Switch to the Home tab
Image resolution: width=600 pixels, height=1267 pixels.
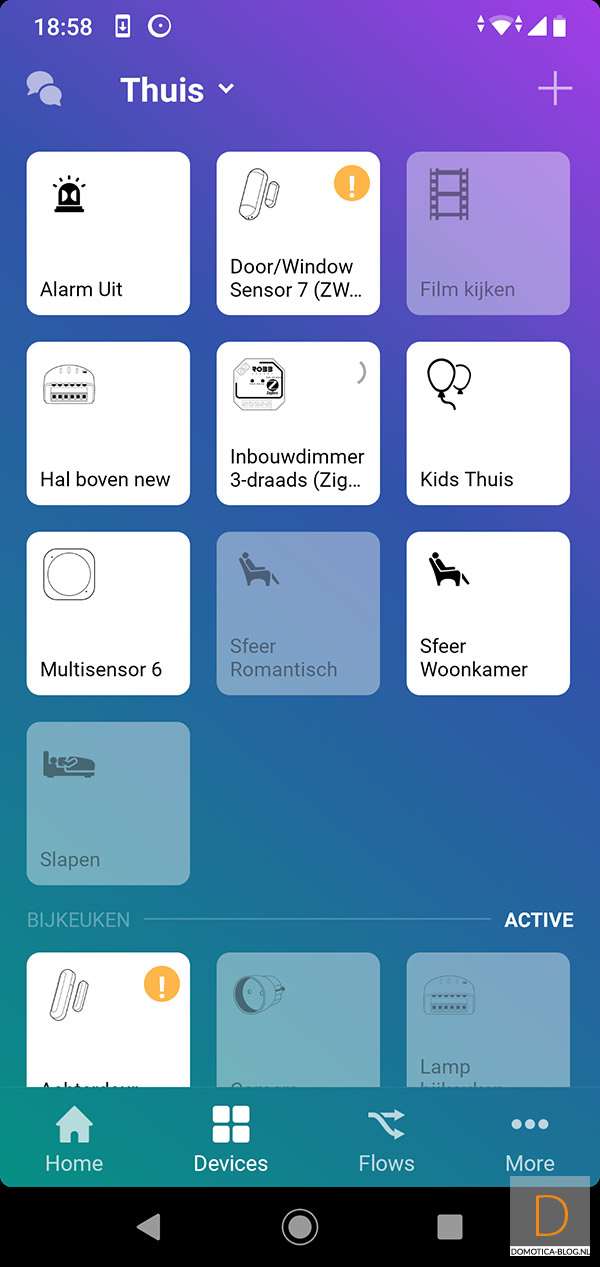(74, 1140)
